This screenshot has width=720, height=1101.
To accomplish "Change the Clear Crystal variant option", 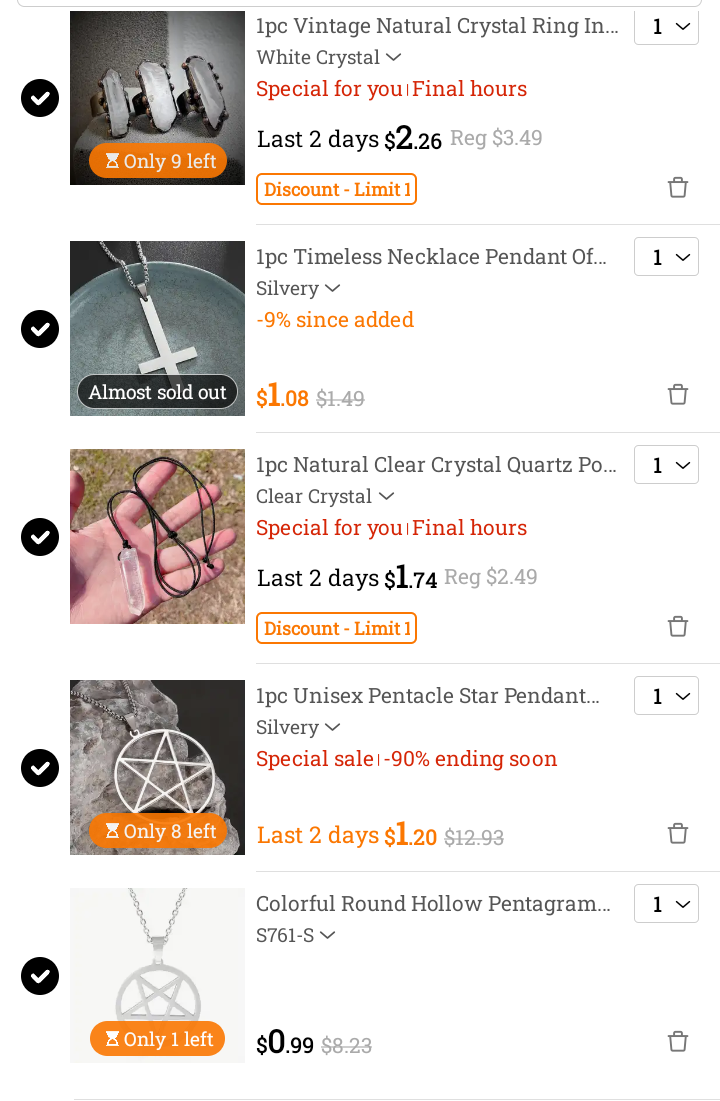I will (325, 497).
